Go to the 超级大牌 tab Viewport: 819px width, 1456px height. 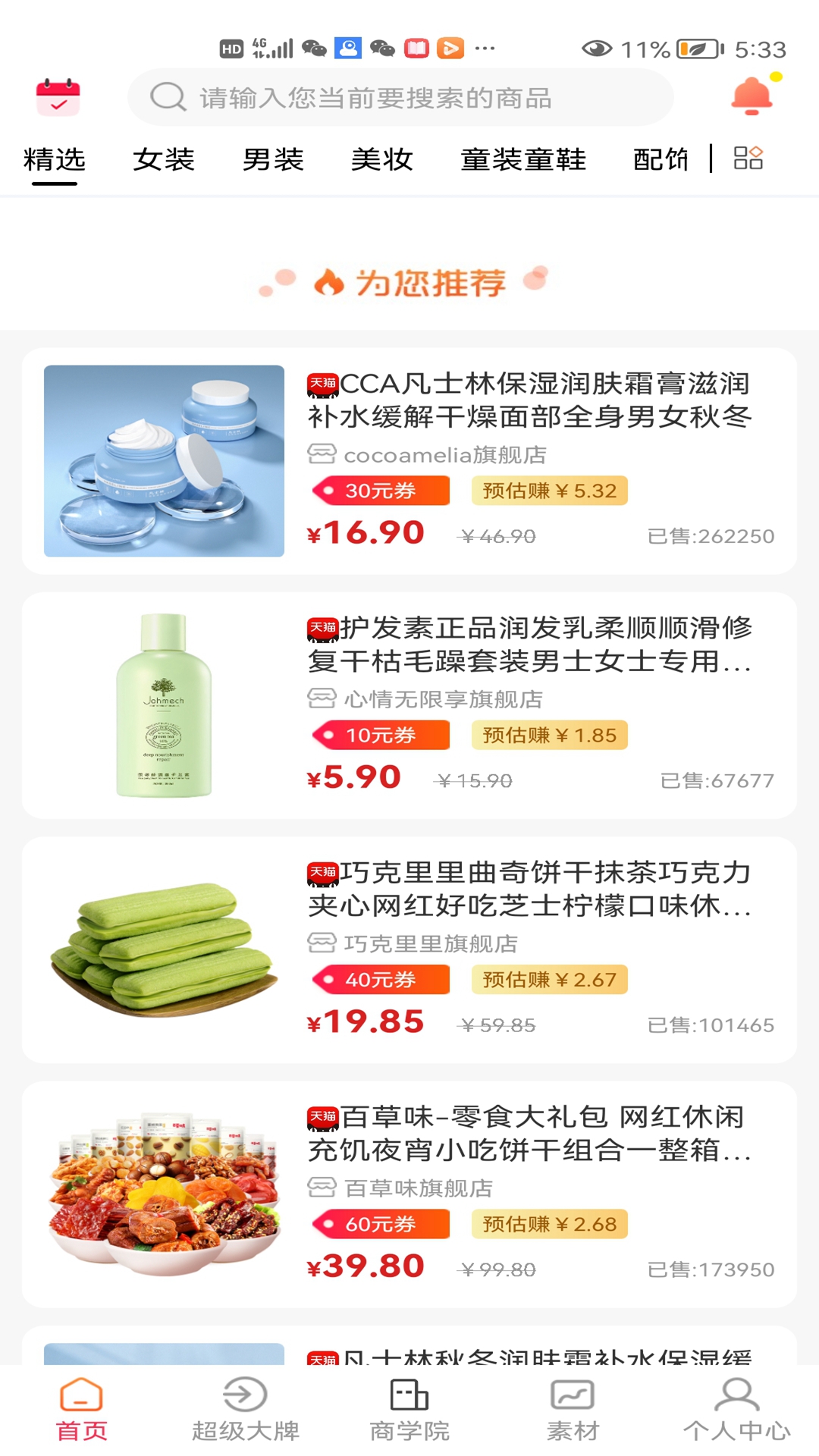pos(245,1410)
